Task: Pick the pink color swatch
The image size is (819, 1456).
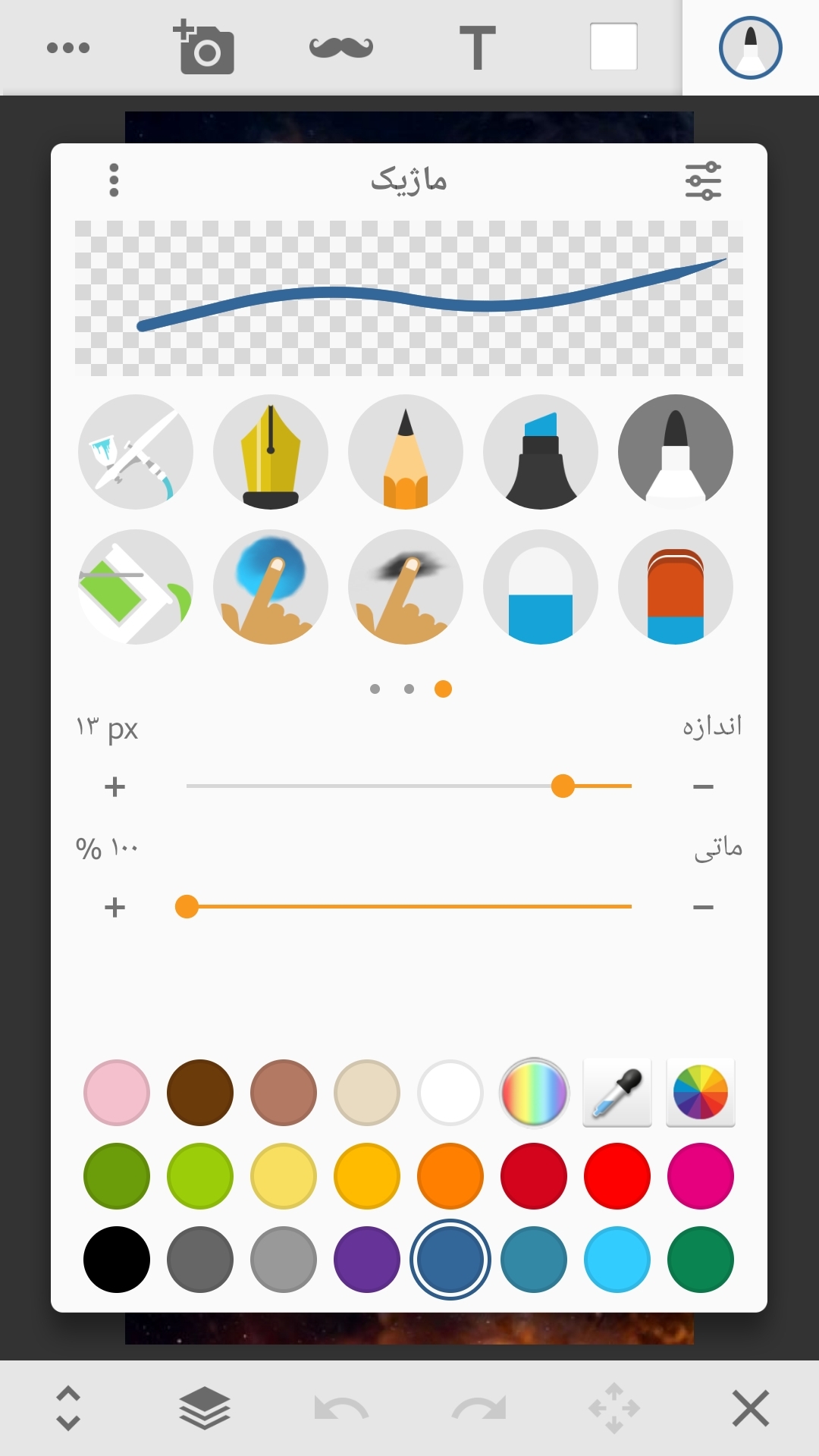Action: (x=117, y=1093)
